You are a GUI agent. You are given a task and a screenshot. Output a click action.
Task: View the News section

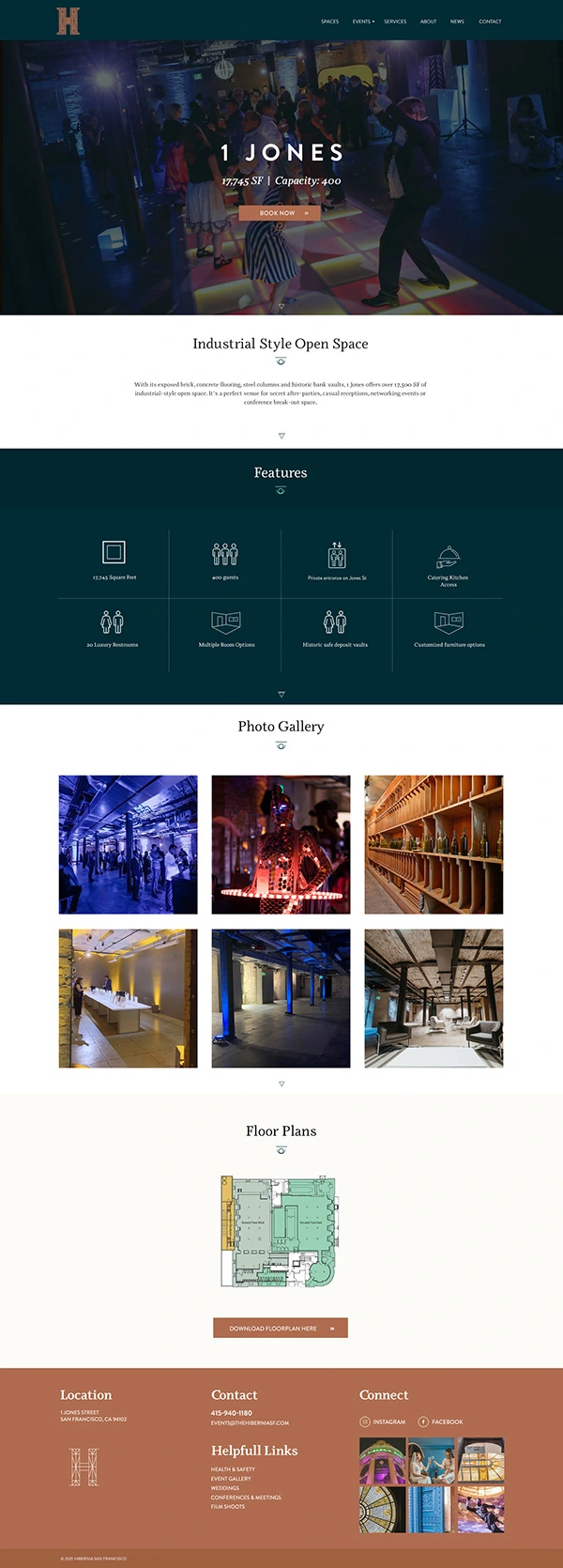pos(457,22)
